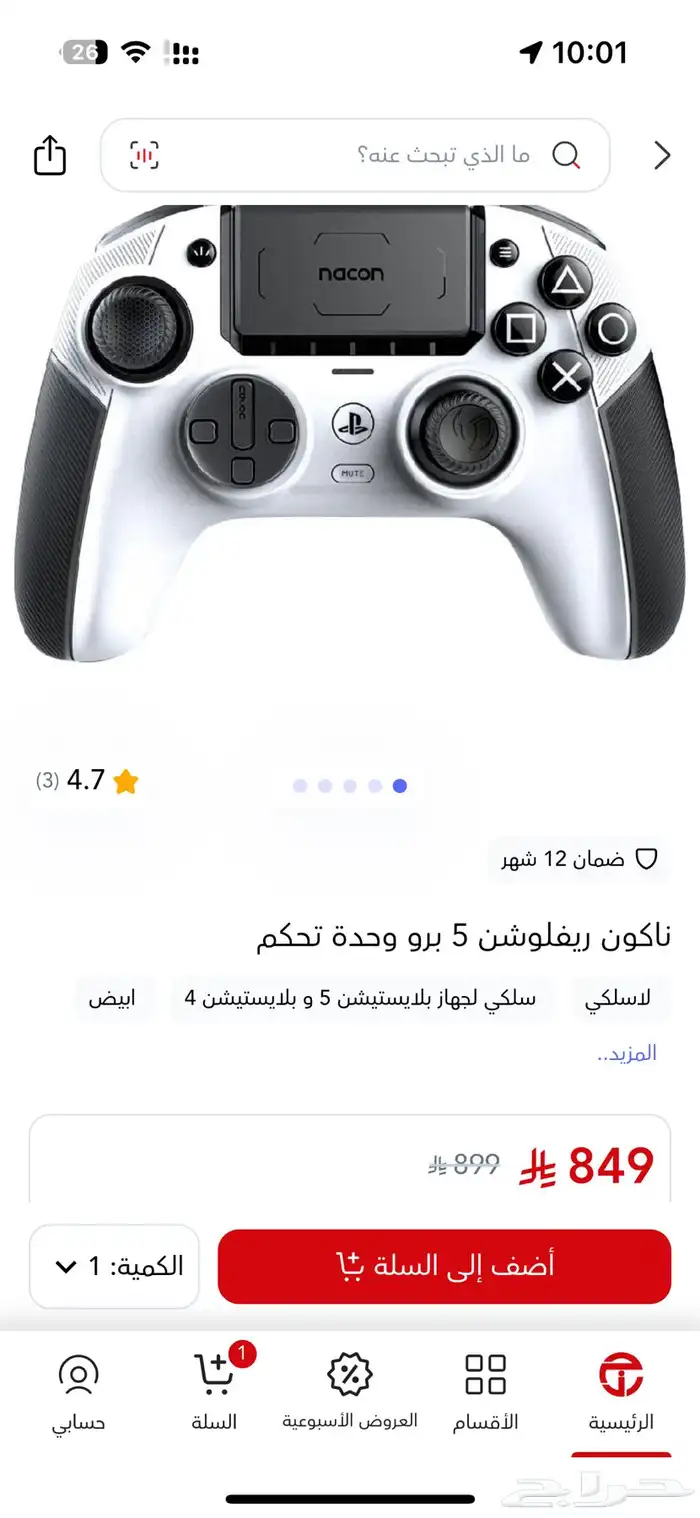700x1518 pixels.
Task: Tap the ضمان 12 شهر warranty badge
Action: coord(579,859)
